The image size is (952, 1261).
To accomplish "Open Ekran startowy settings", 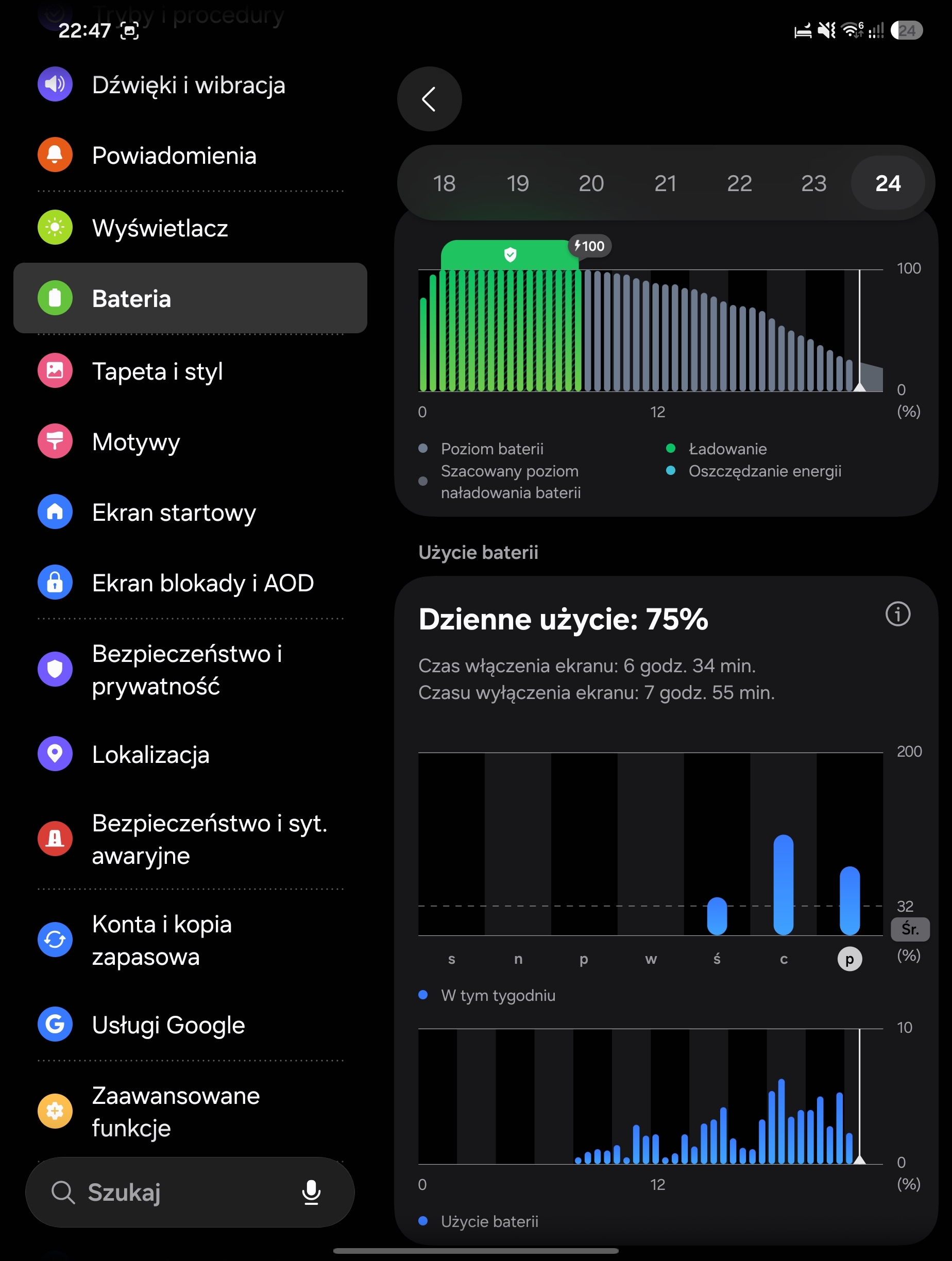I will (191, 513).
